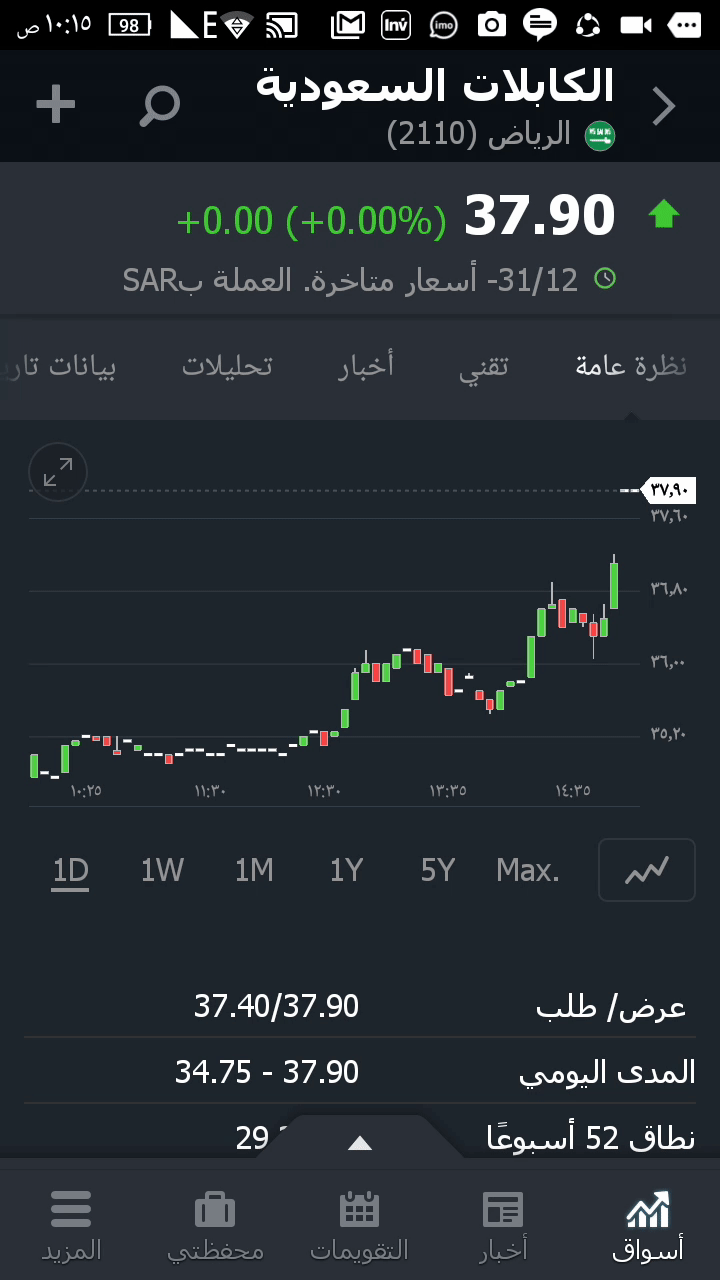This screenshot has width=720, height=1280.
Task: Select the 1W chart range
Action: (x=162, y=870)
